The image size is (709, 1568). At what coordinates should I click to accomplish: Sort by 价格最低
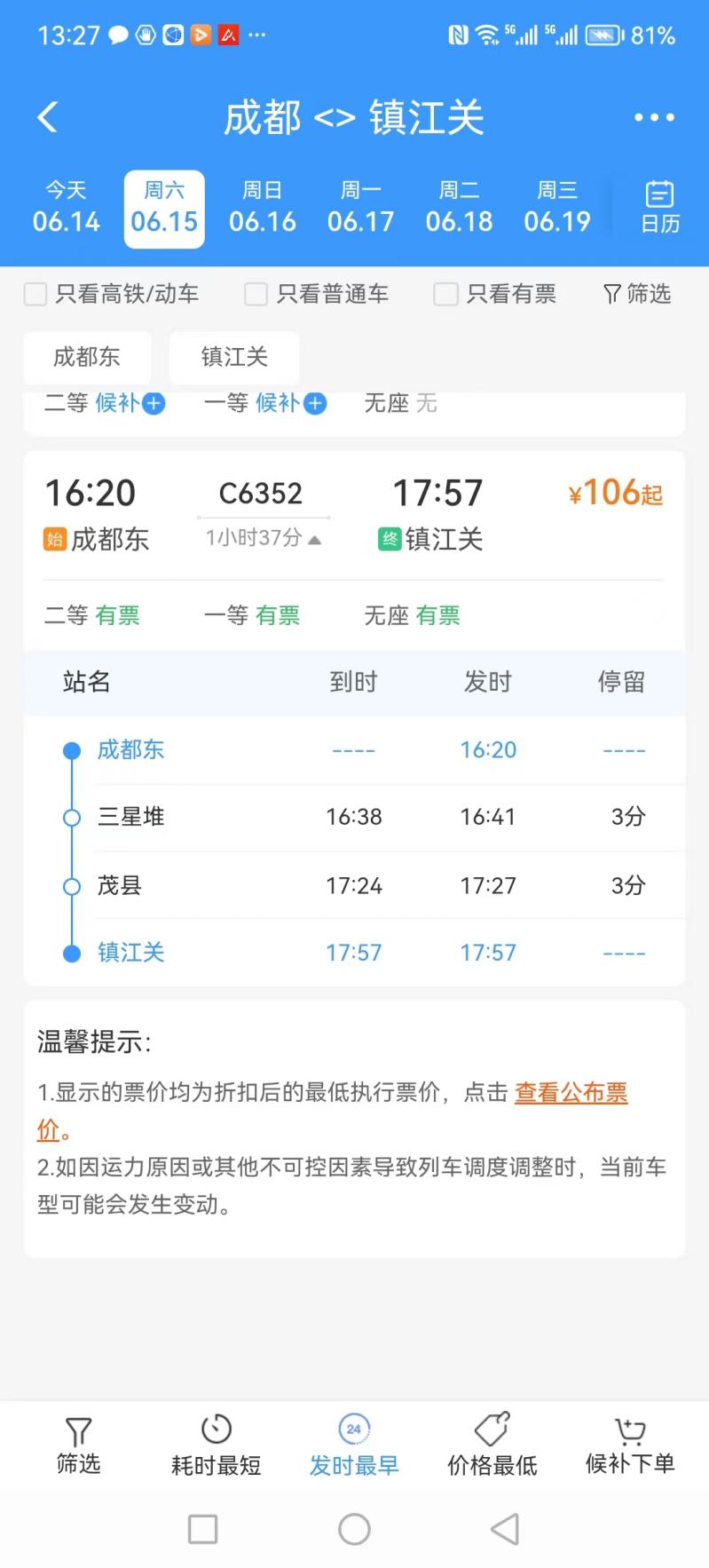492,1445
